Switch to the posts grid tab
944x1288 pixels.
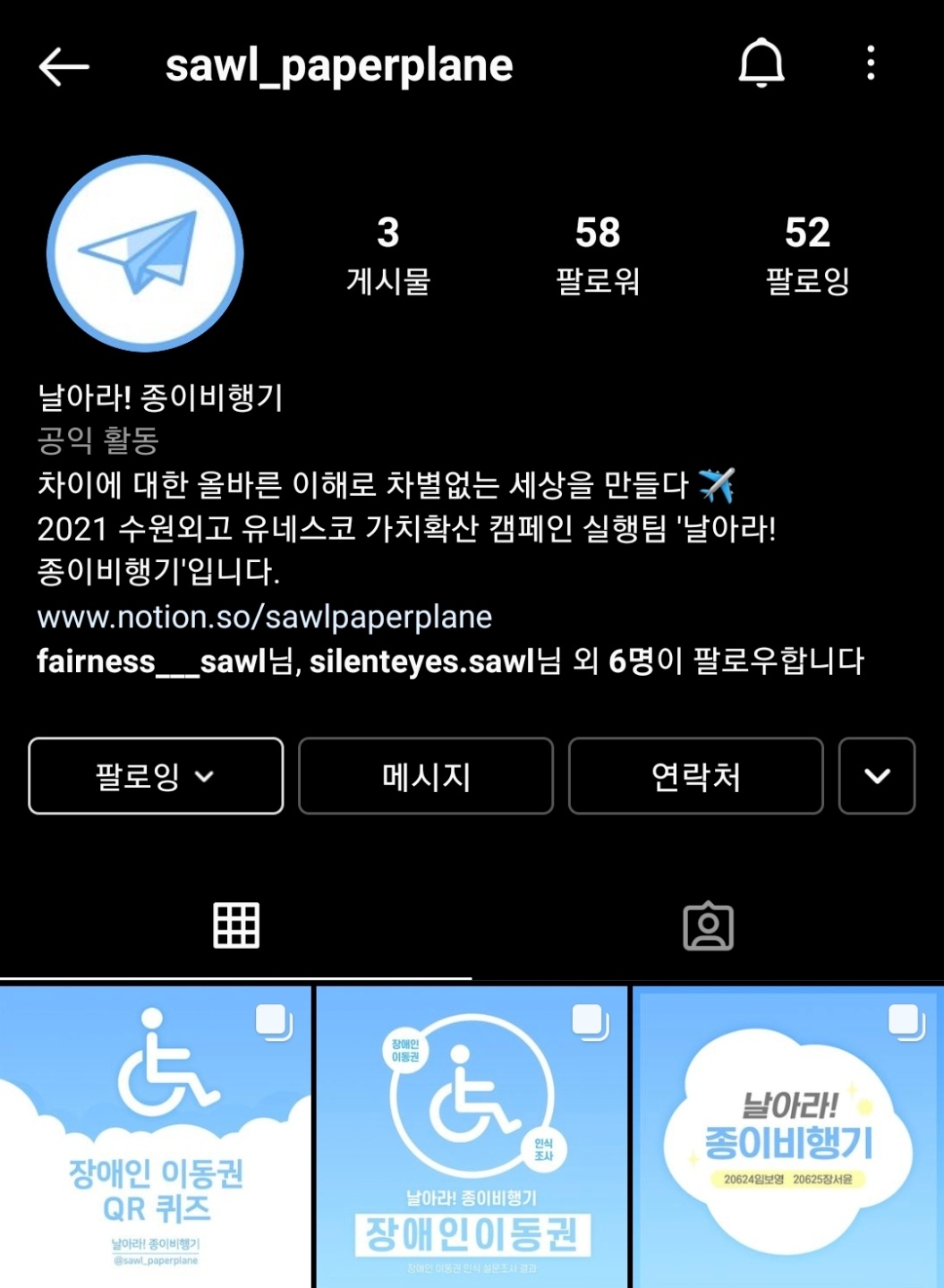[236, 925]
